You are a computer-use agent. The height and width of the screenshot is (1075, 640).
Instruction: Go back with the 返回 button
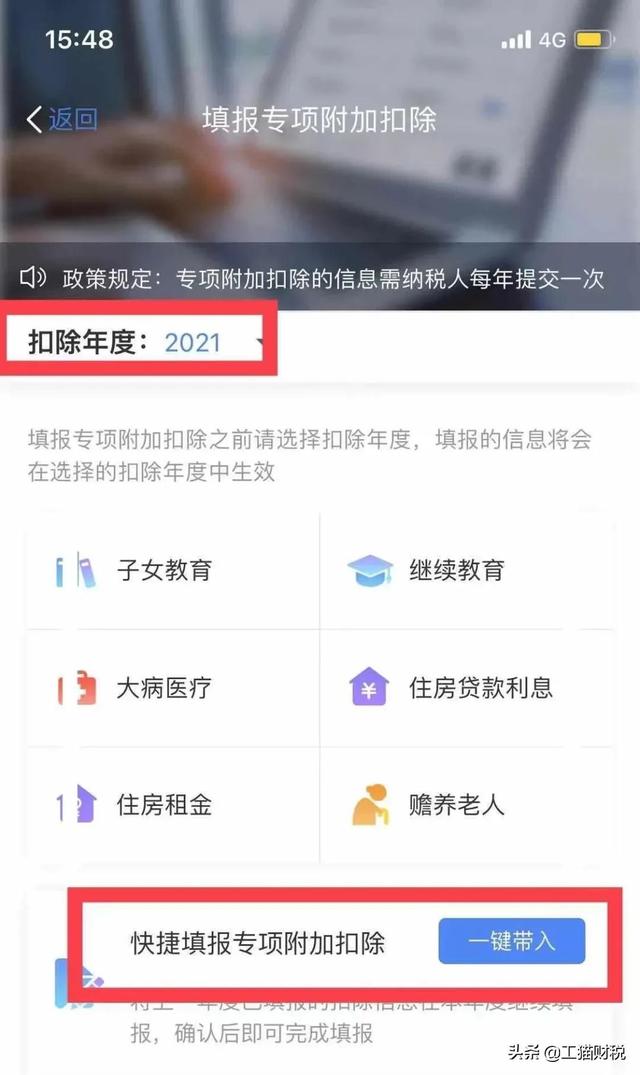point(62,119)
